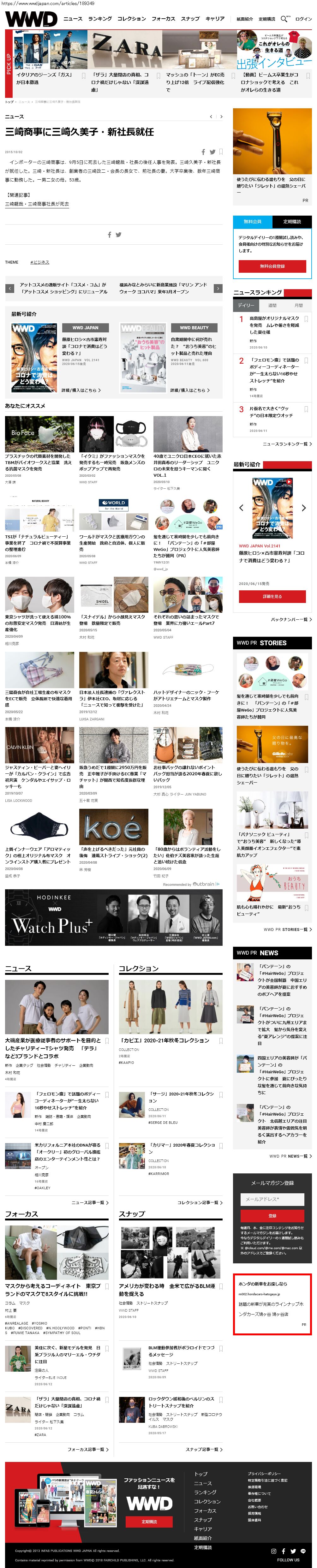The height and width of the screenshot is (1568, 317).
Task: Tap the red 無料会員登録 button
Action: tap(272, 266)
